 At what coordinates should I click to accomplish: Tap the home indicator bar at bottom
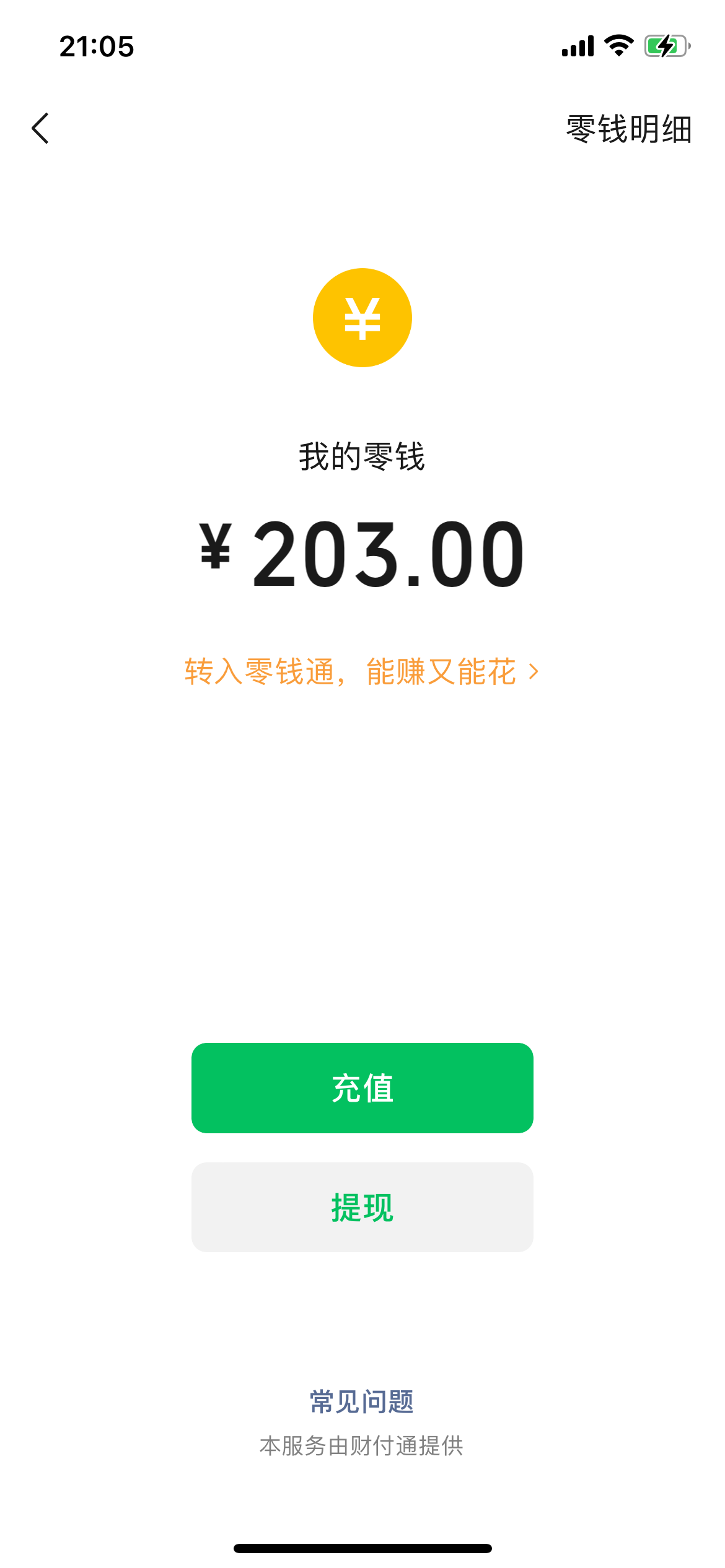point(362,1540)
